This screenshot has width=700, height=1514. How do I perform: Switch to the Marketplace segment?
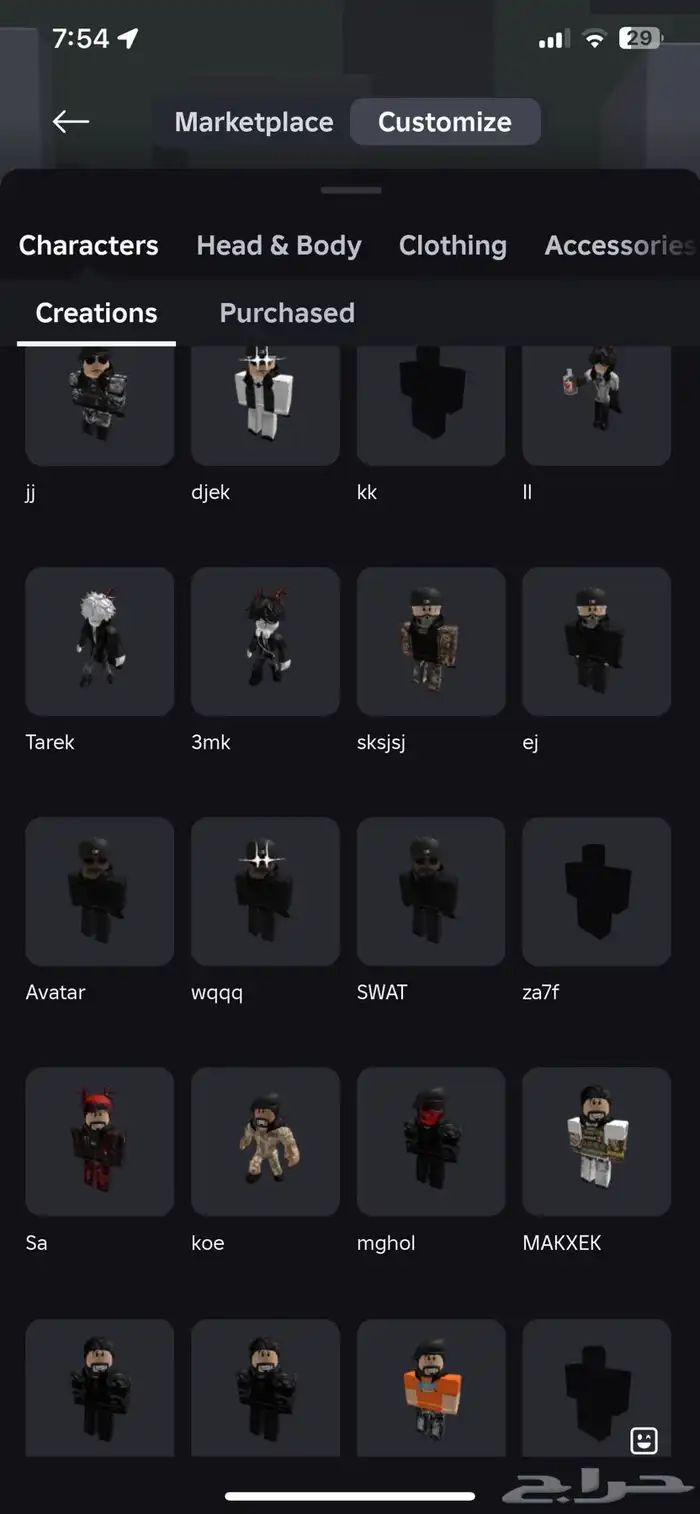point(254,122)
